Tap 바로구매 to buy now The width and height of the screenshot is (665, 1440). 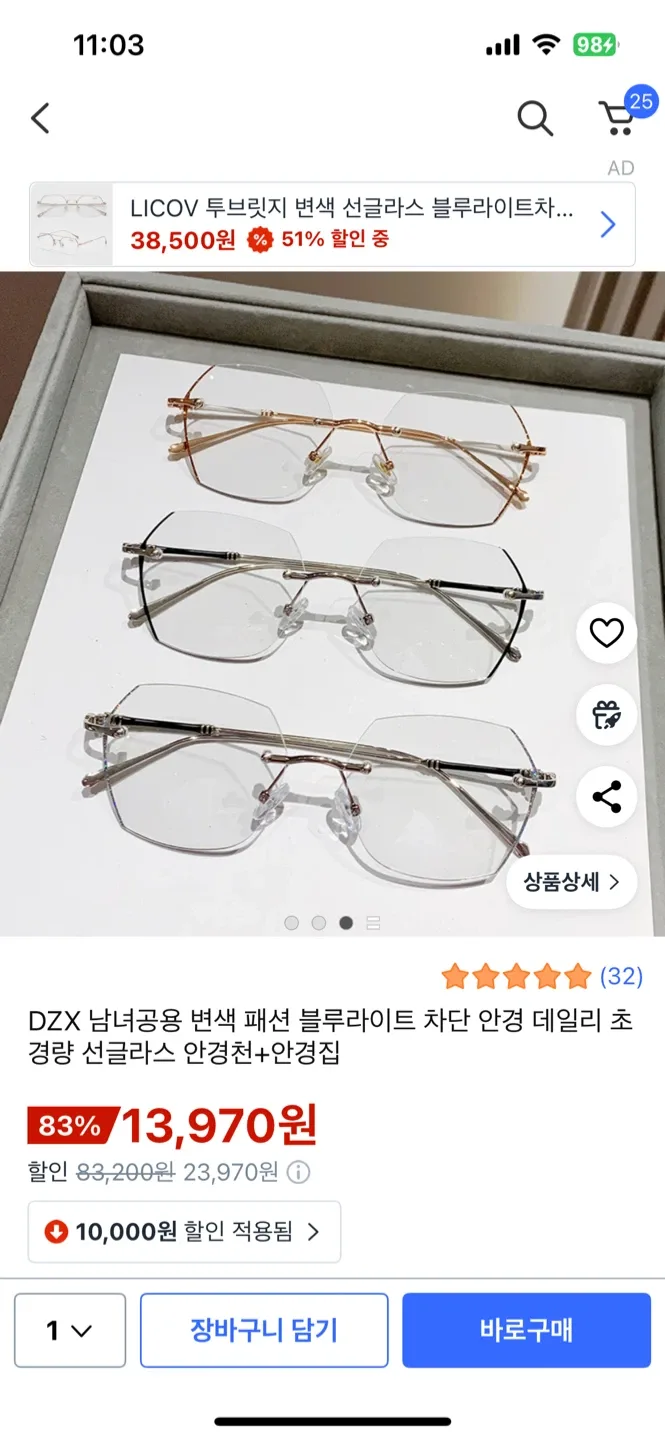click(526, 1330)
